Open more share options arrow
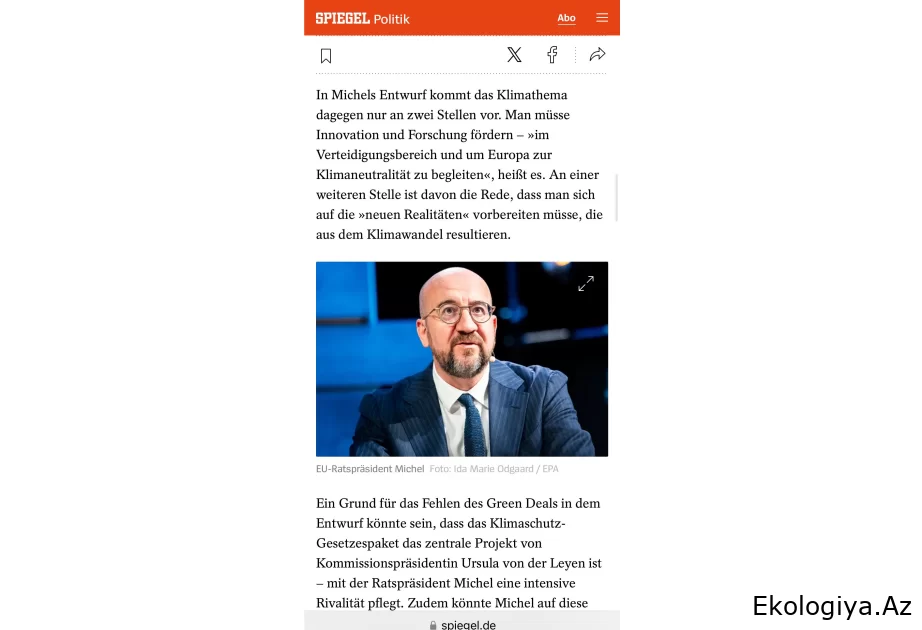 click(597, 55)
